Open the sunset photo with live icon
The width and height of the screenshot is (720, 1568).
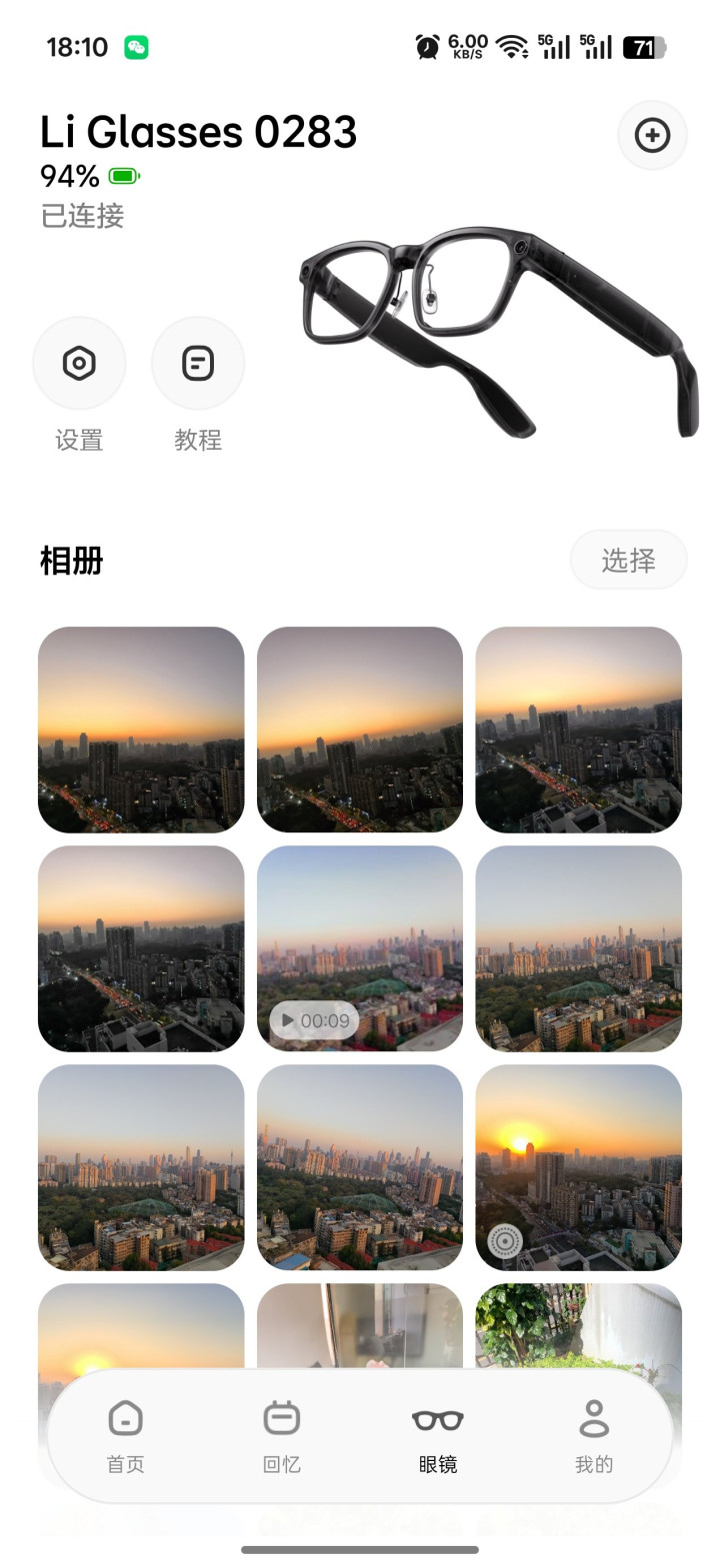point(578,1167)
